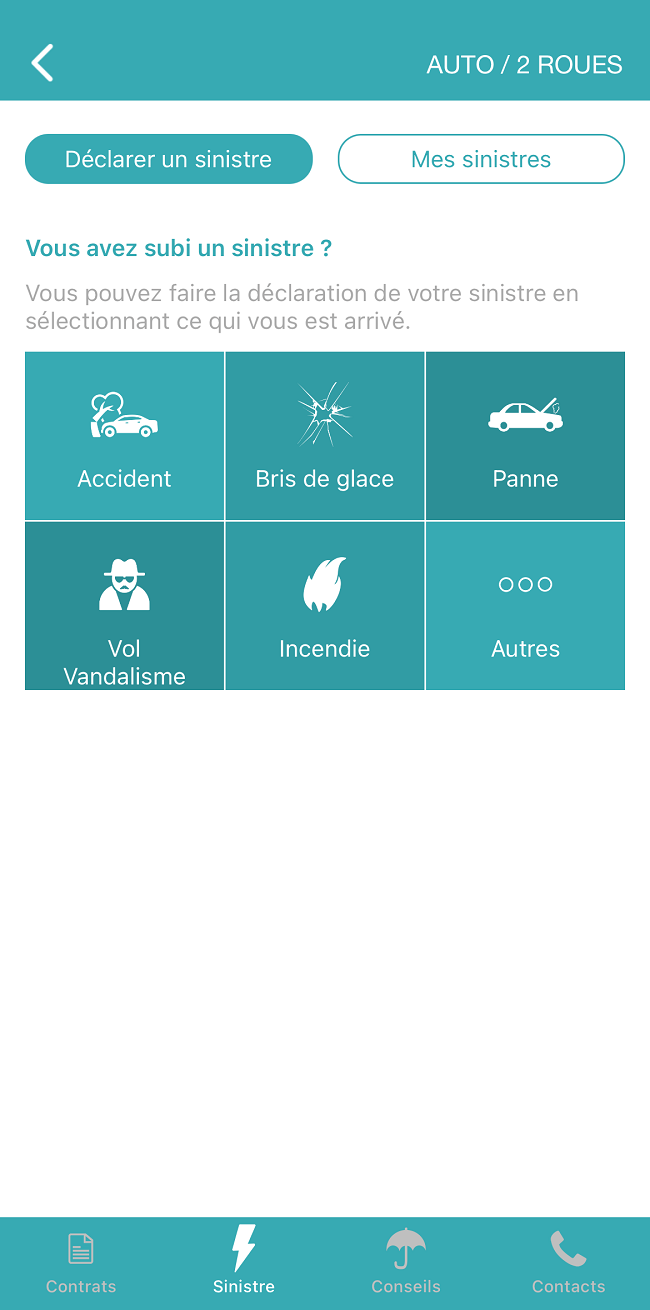Tap the Autres tile

(525, 606)
